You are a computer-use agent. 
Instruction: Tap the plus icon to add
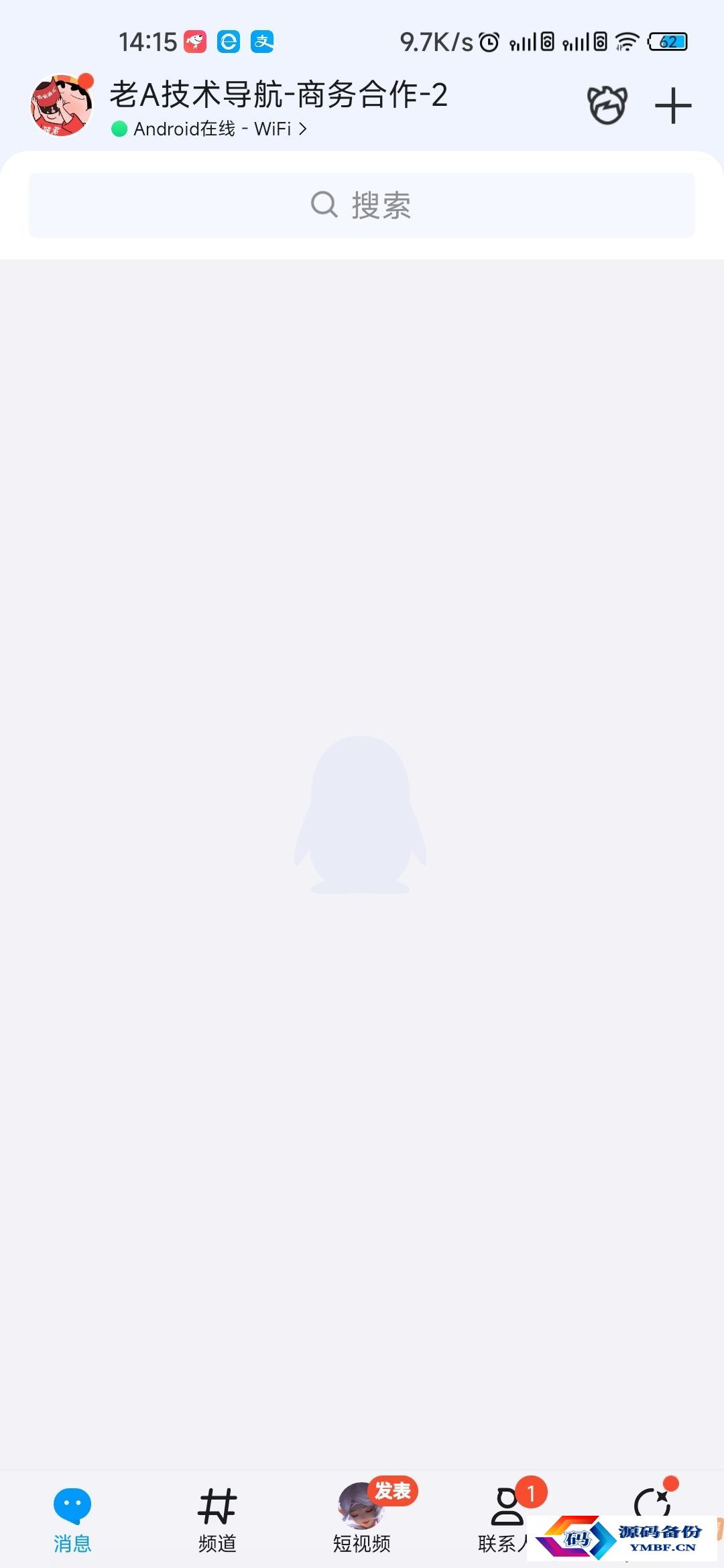click(673, 106)
